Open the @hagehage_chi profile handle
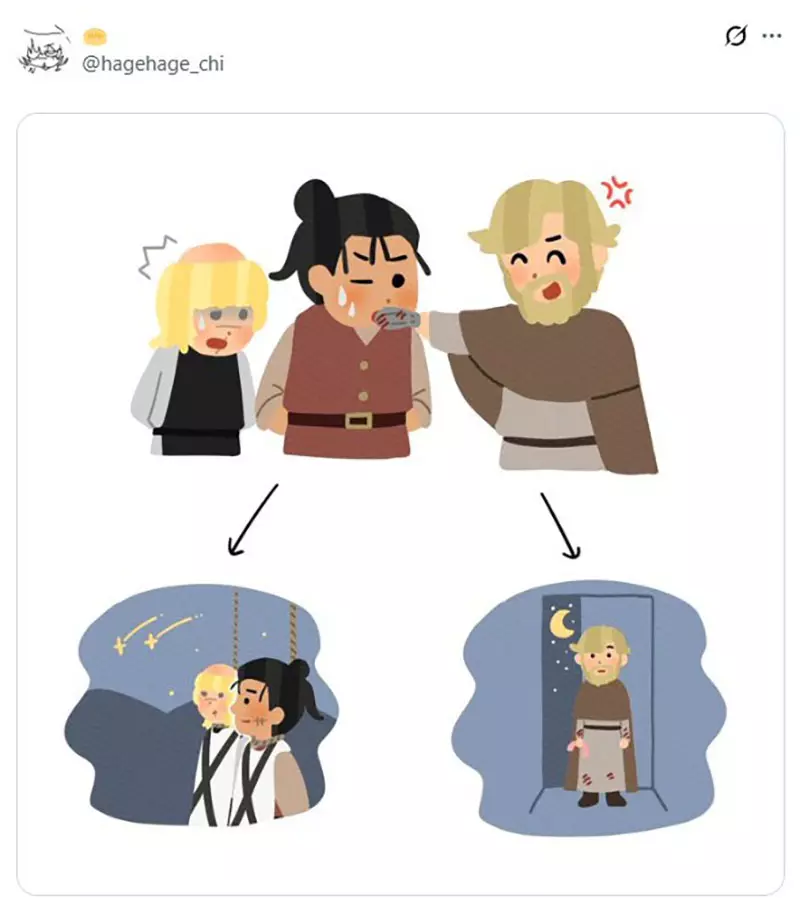The height and width of the screenshot is (907, 800). pyautogui.click(x=153, y=64)
